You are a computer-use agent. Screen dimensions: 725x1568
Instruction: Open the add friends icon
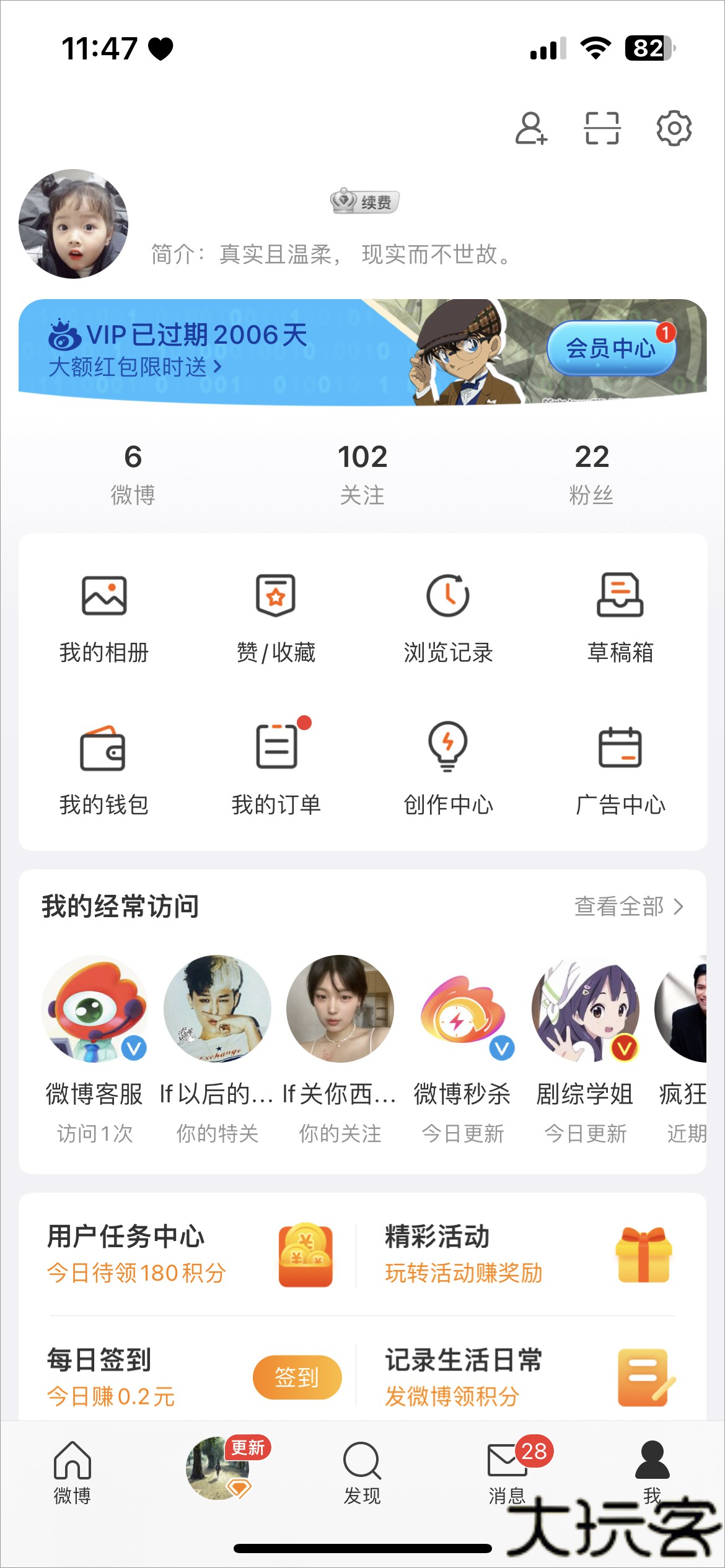click(x=531, y=128)
